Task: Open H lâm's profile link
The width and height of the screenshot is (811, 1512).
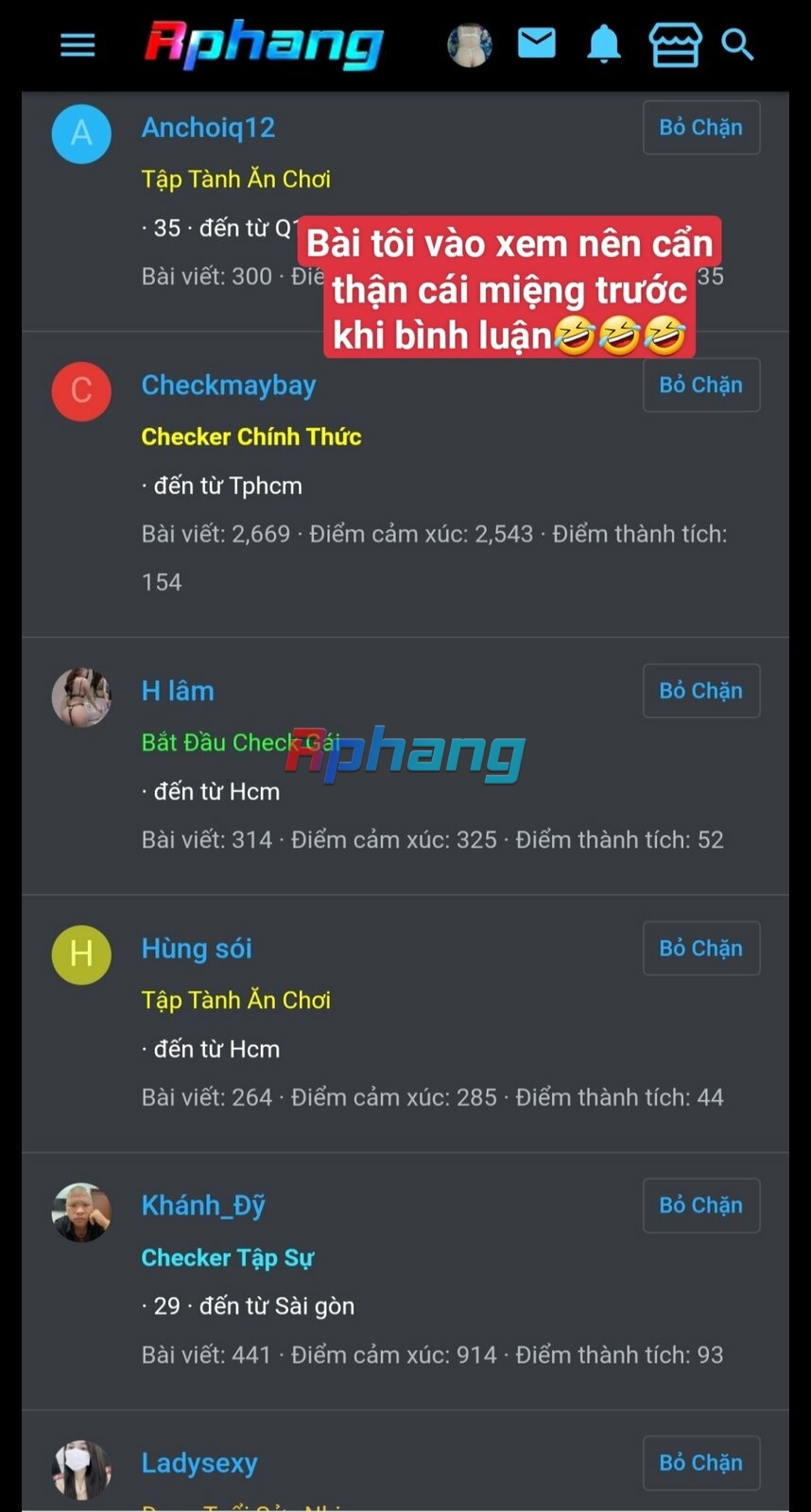Action: coord(178,691)
